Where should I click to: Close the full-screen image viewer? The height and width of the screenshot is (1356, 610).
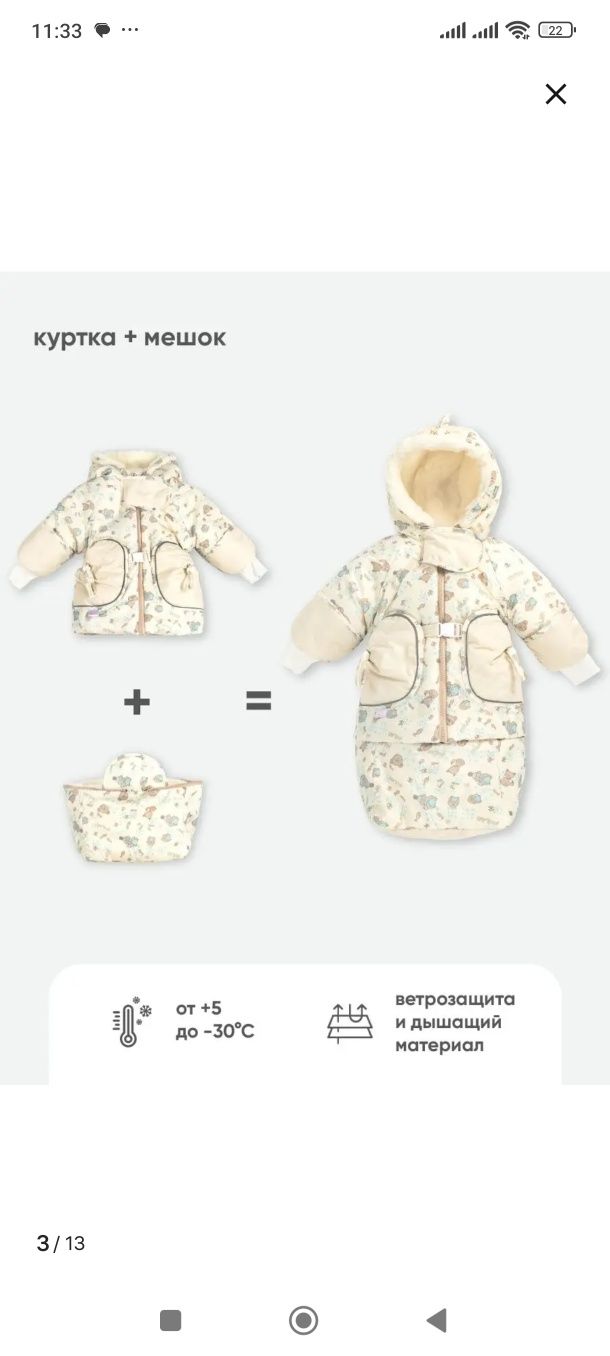(x=555, y=94)
